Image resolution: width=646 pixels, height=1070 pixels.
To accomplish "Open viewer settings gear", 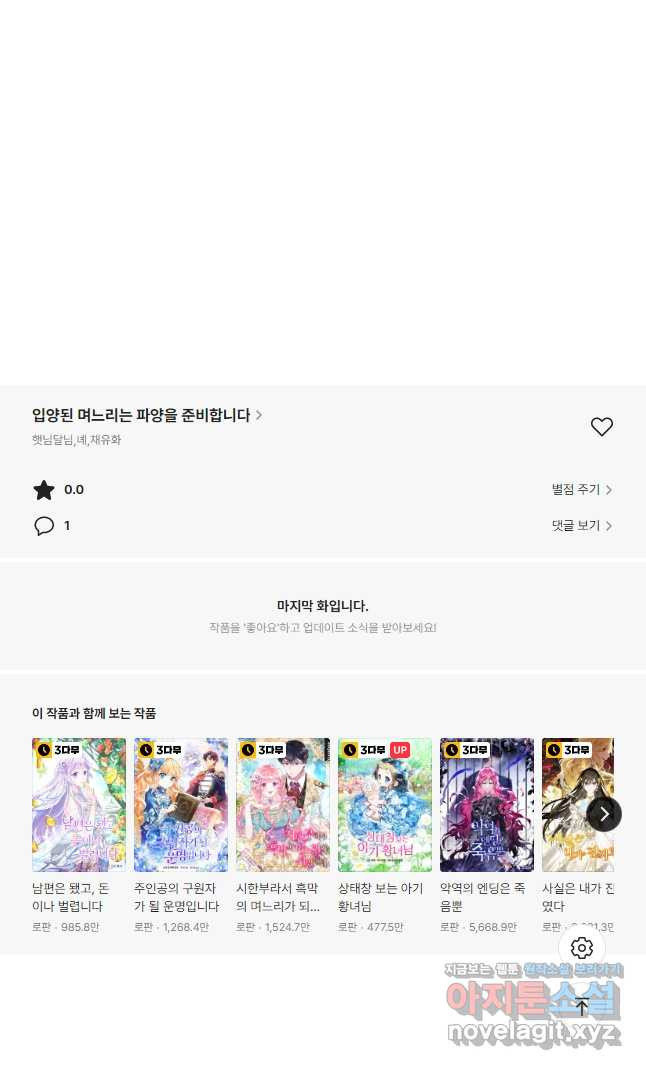I will click(x=582, y=948).
